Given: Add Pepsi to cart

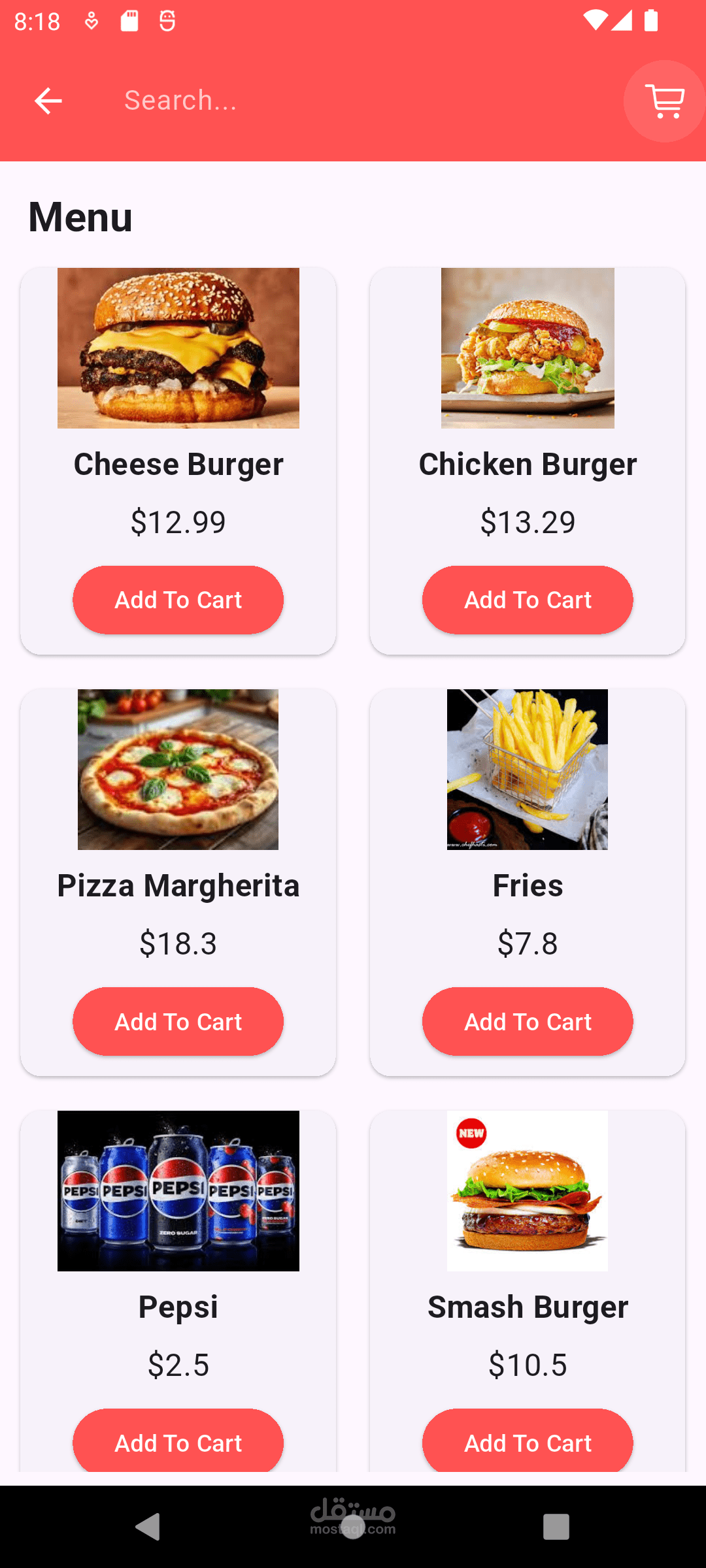Looking at the screenshot, I should click(x=178, y=1443).
